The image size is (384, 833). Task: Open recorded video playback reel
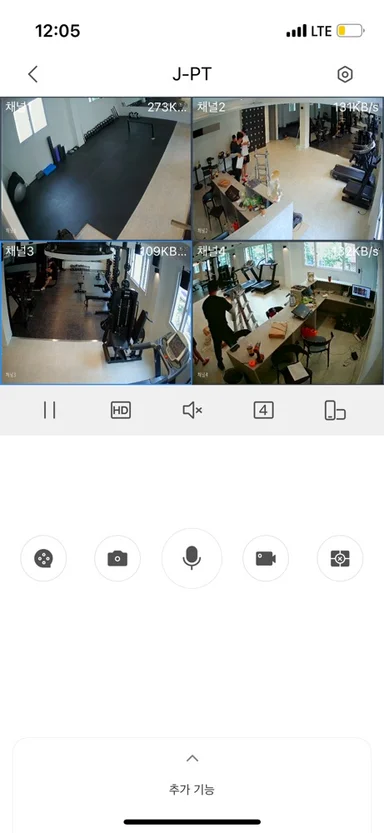click(44, 558)
